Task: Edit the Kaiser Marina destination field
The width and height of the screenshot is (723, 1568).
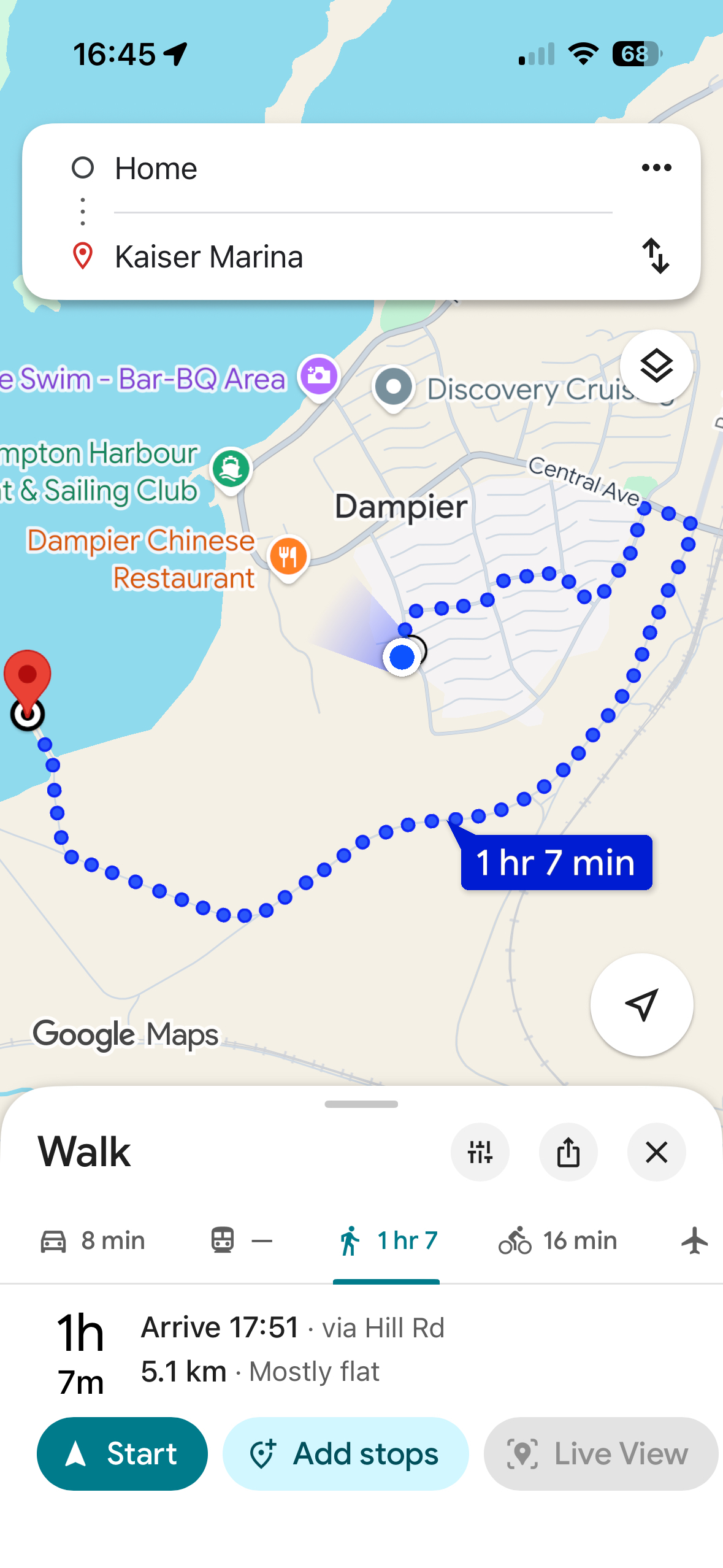Action: (x=362, y=256)
